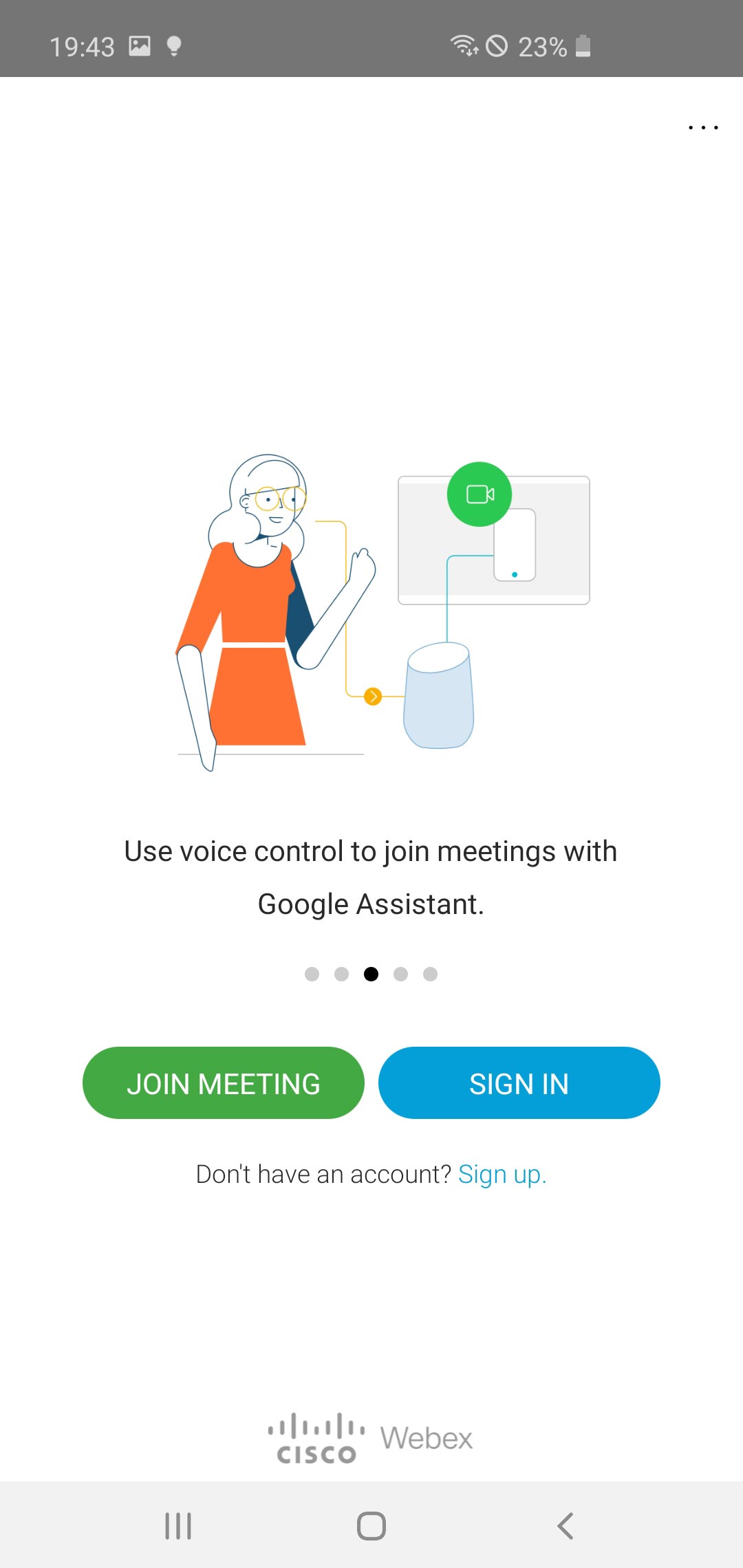Open the three-dot overflow menu
Image resolution: width=743 pixels, height=1568 pixels.
pyautogui.click(x=703, y=127)
